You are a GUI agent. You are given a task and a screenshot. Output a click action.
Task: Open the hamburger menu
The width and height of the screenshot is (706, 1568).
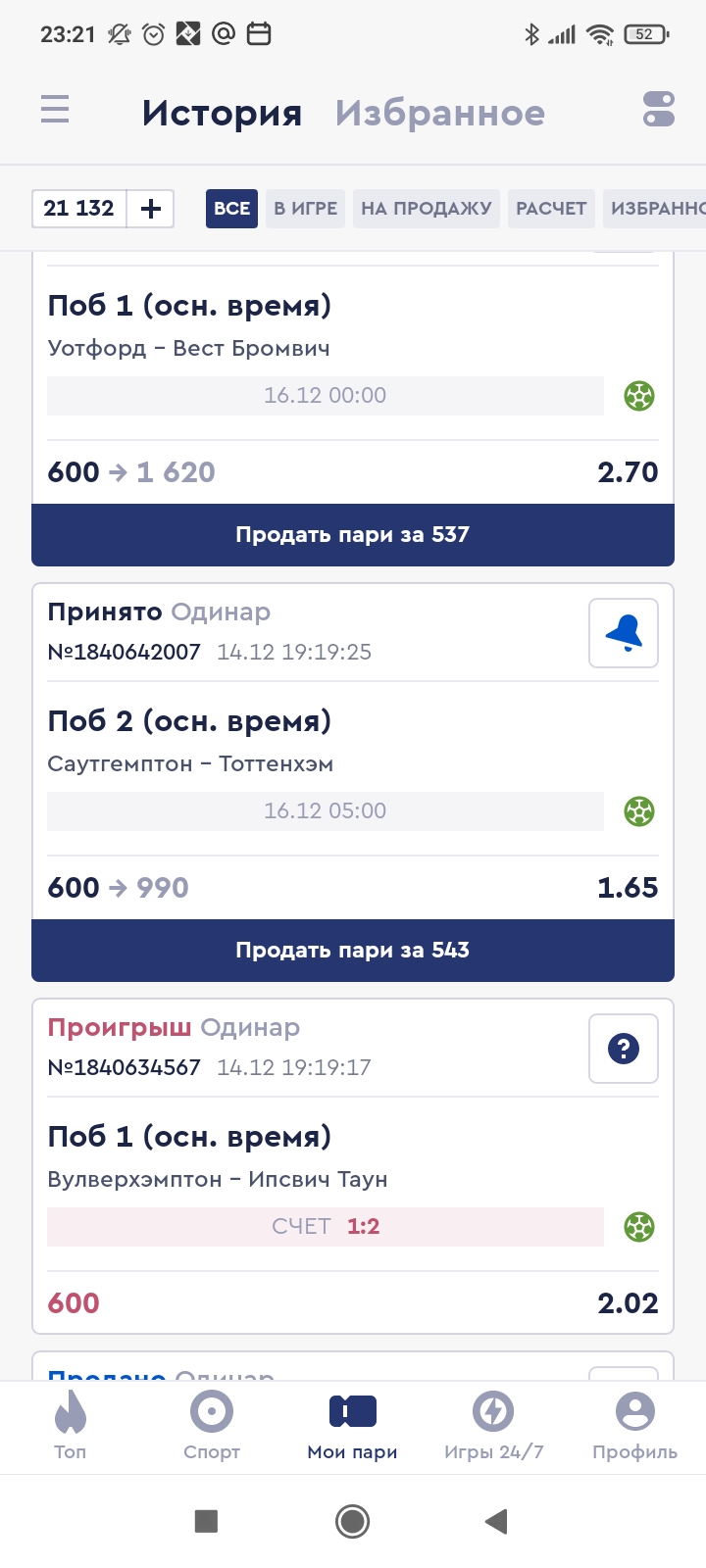point(55,109)
